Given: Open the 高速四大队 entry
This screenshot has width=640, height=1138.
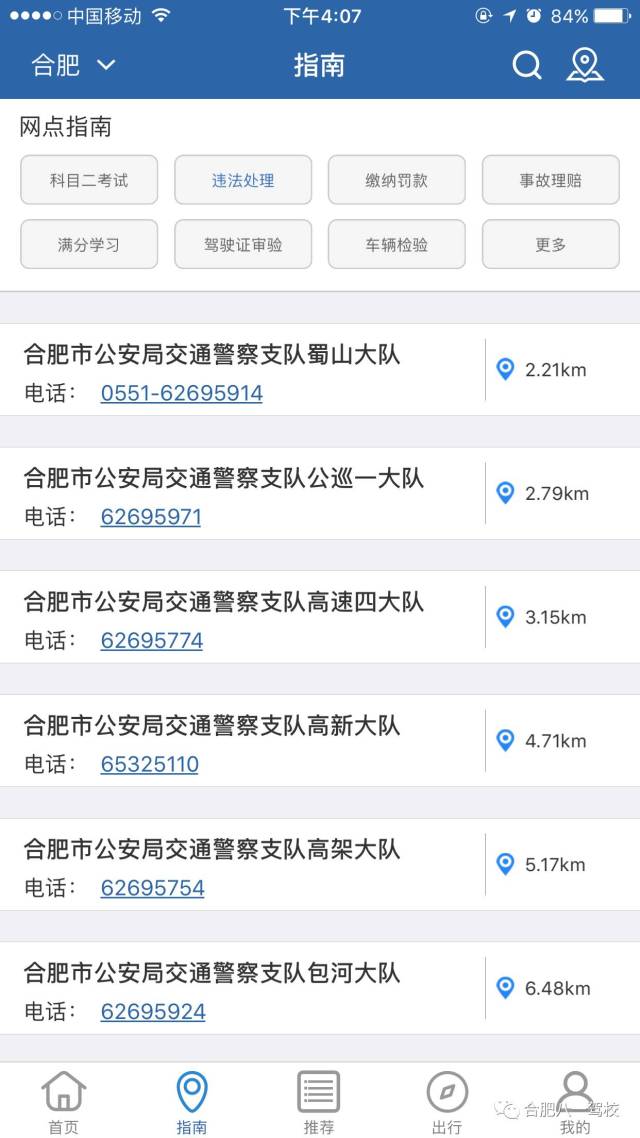Looking at the screenshot, I should pyautogui.click(x=224, y=602).
